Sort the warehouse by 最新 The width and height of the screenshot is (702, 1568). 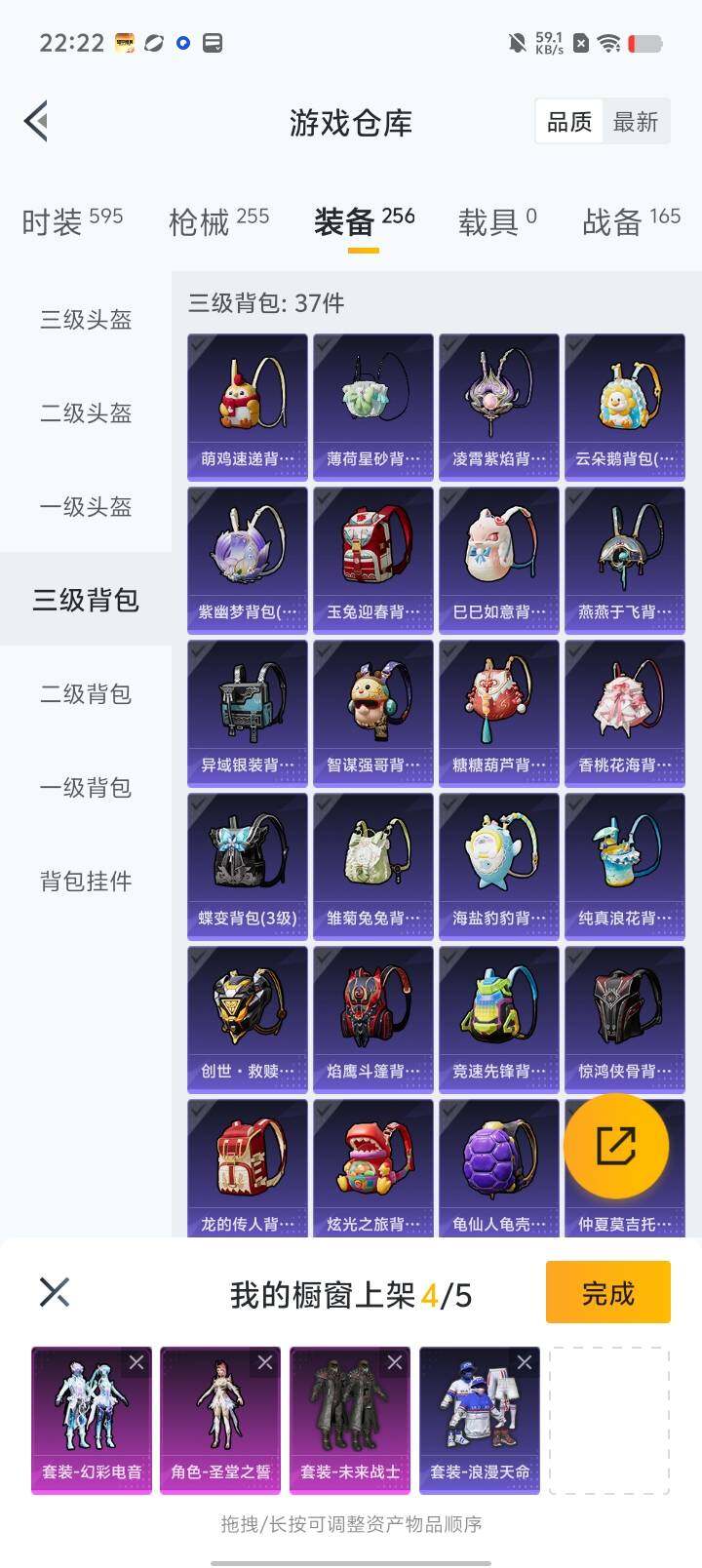click(x=636, y=122)
